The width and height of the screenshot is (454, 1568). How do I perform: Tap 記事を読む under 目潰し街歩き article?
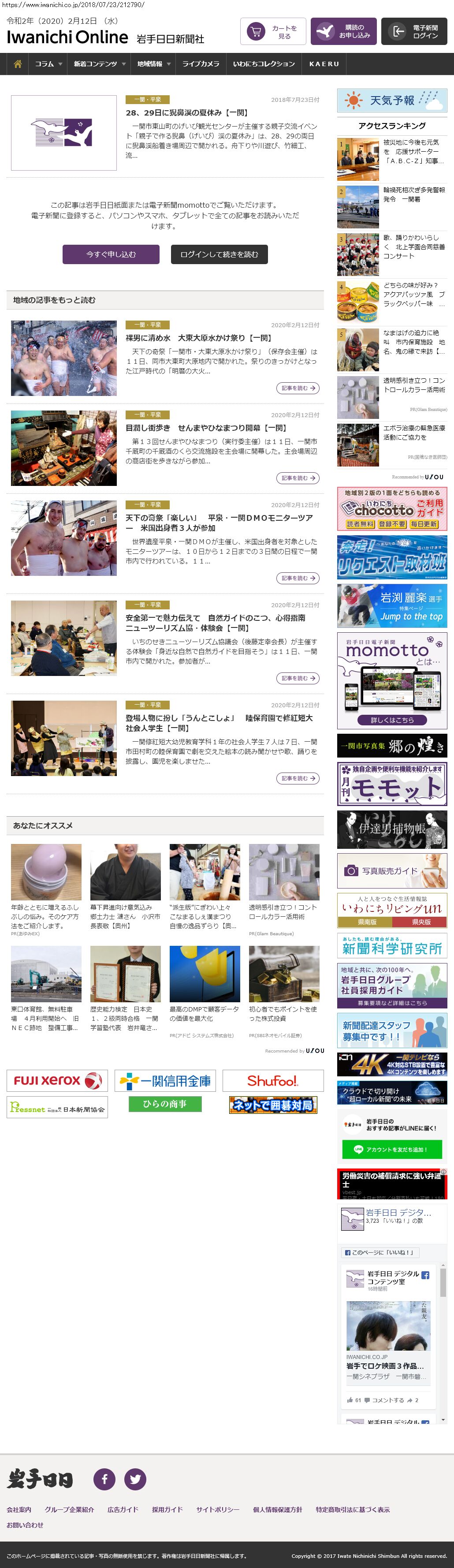pyautogui.click(x=298, y=478)
